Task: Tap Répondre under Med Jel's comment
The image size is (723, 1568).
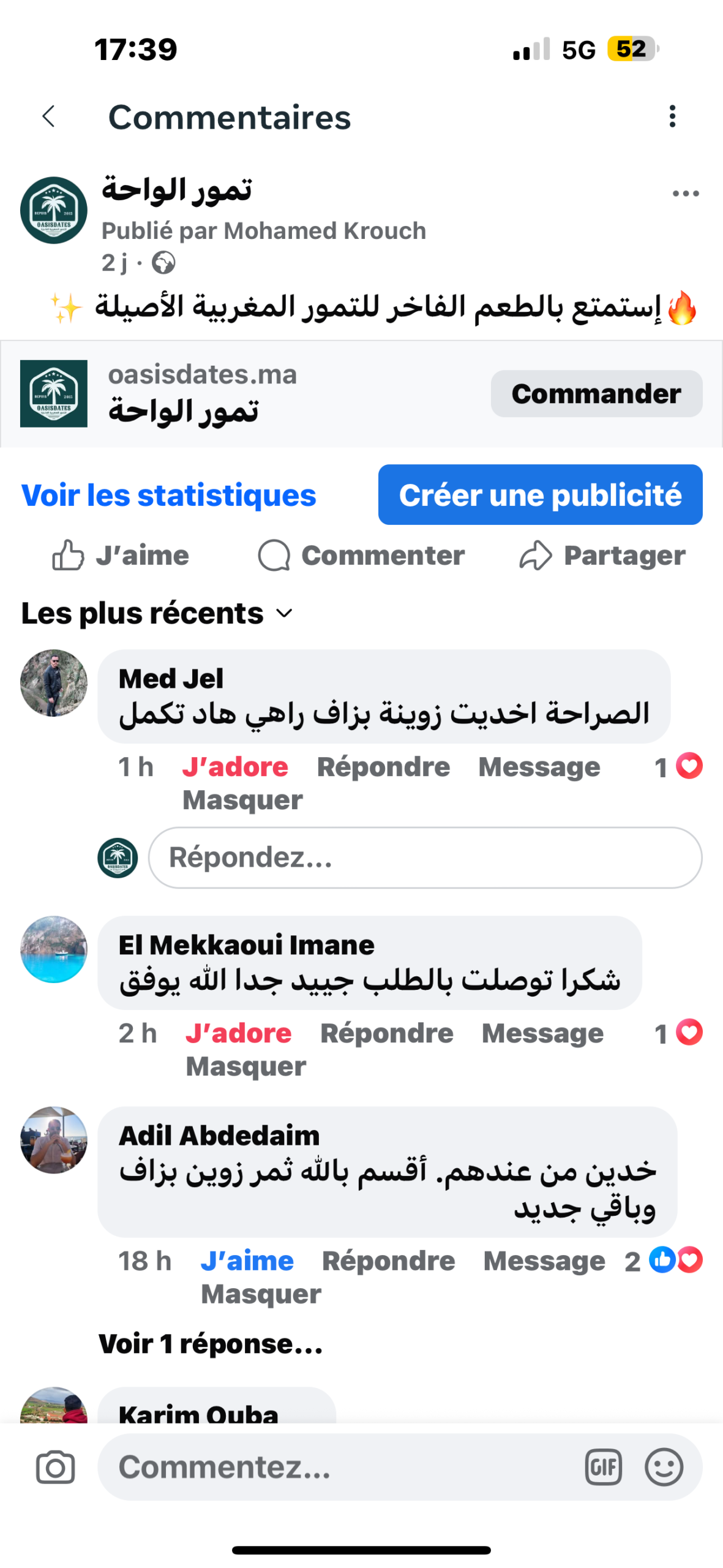Action: [x=383, y=767]
